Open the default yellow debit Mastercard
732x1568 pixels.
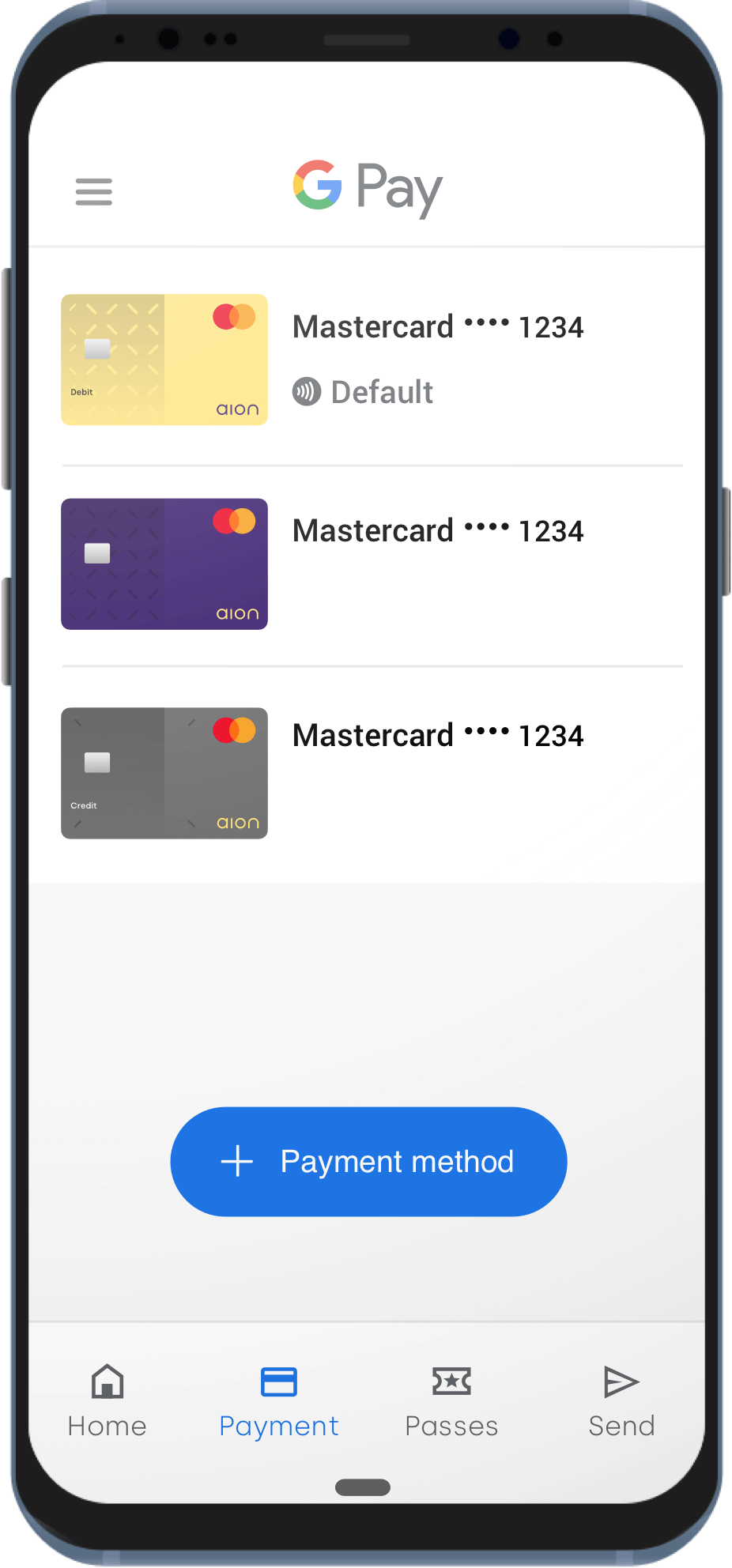tap(164, 360)
